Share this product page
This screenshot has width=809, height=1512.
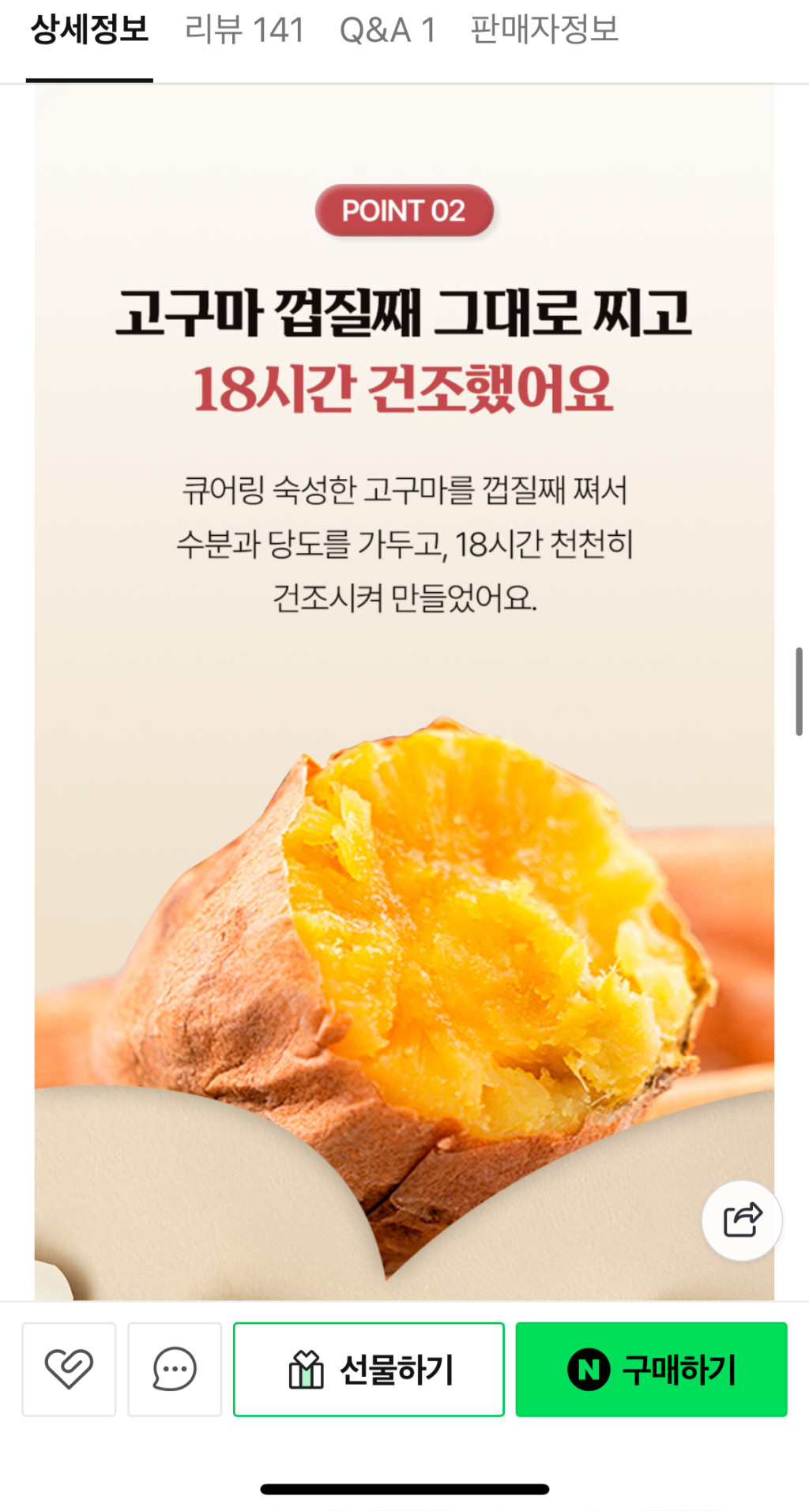click(742, 1220)
